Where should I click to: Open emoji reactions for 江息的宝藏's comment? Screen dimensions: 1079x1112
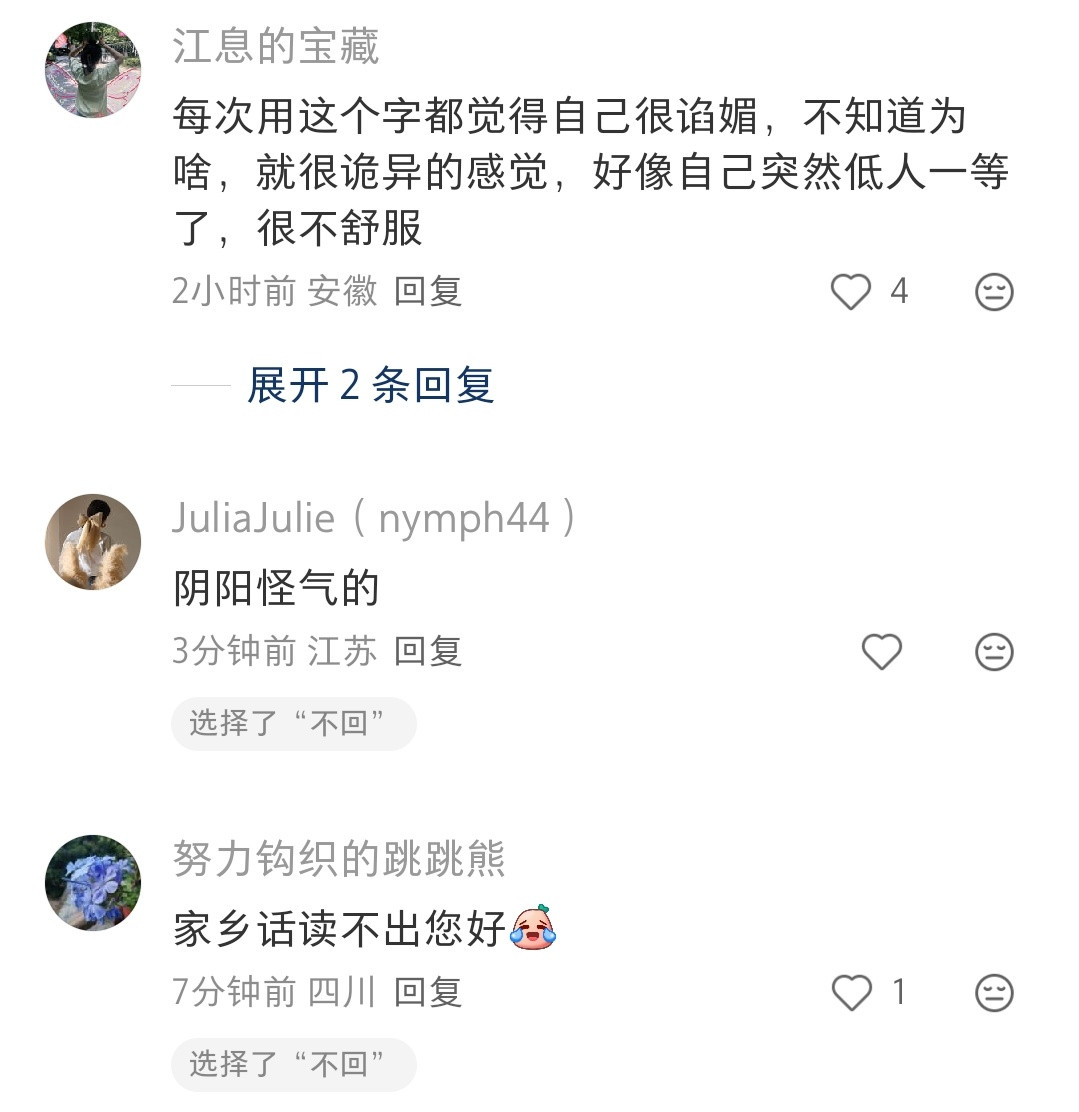[x=993, y=291]
